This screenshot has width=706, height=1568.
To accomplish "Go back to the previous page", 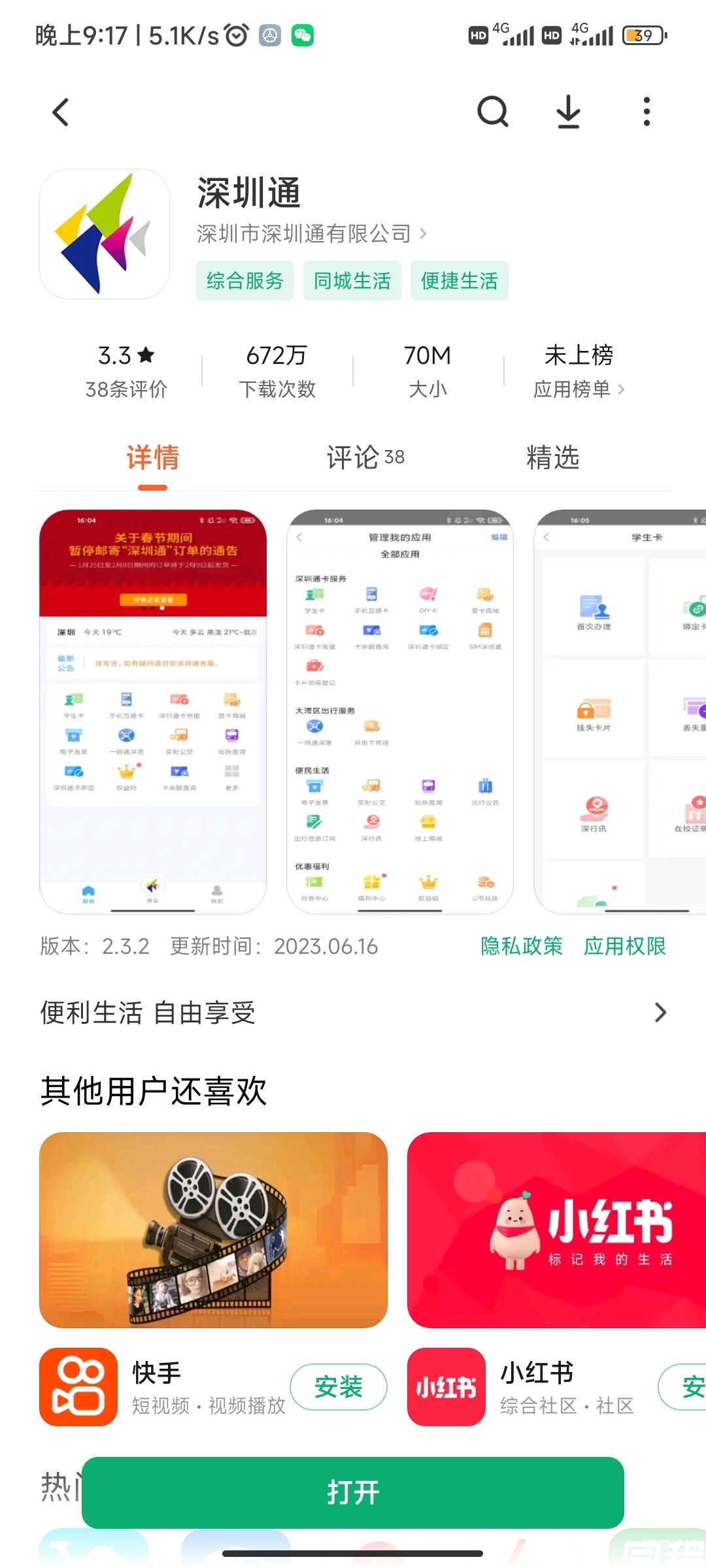I will click(x=61, y=112).
